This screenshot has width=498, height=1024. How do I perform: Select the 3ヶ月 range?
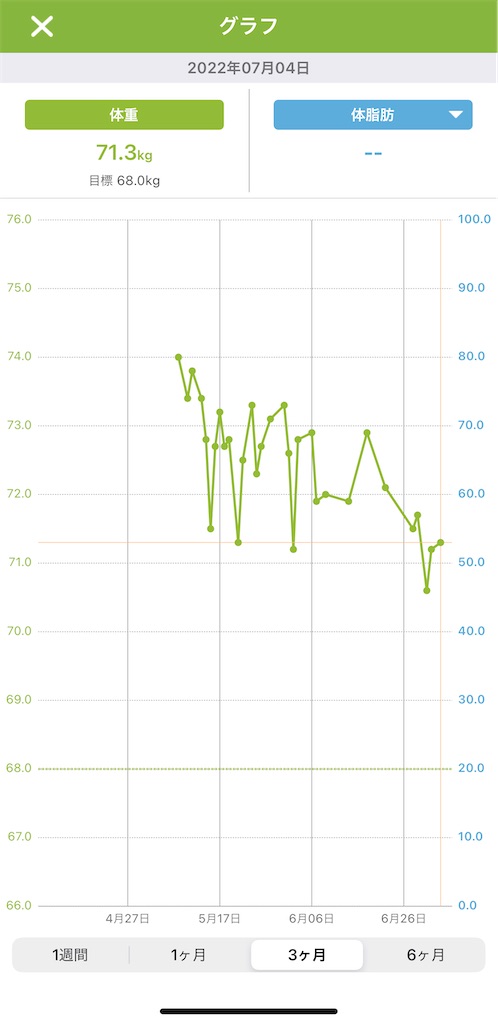(x=307, y=955)
